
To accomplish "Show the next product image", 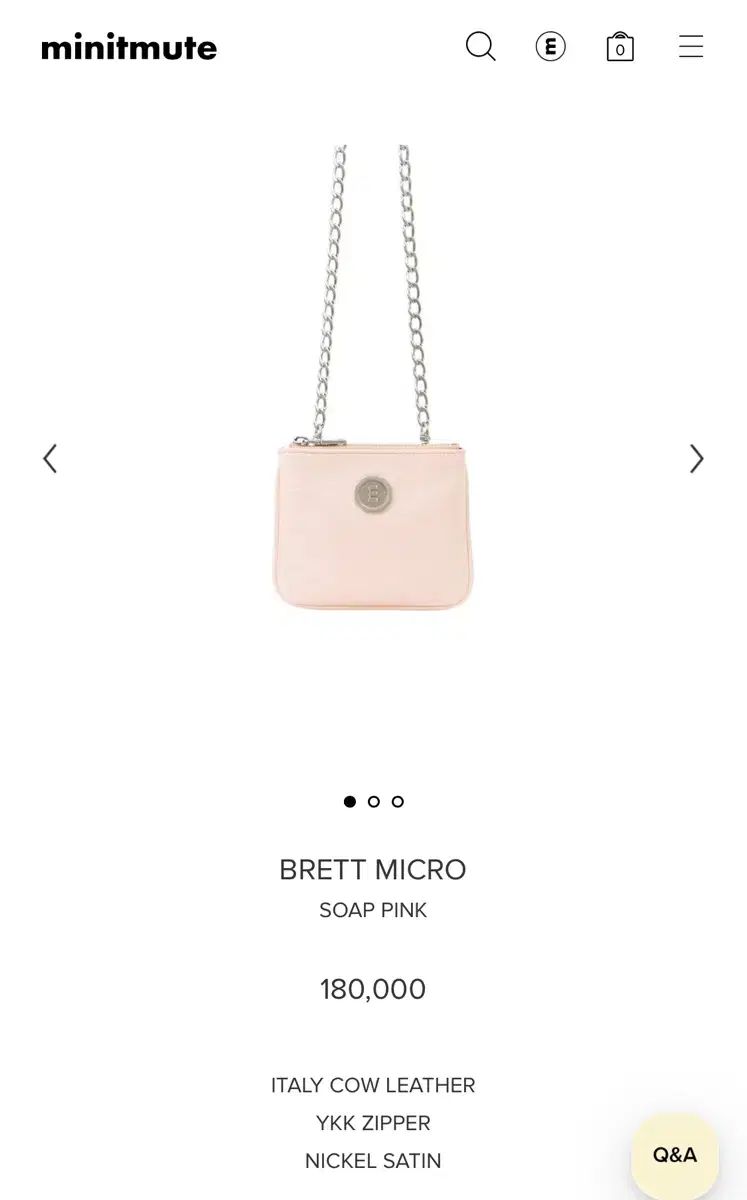I will (697, 459).
